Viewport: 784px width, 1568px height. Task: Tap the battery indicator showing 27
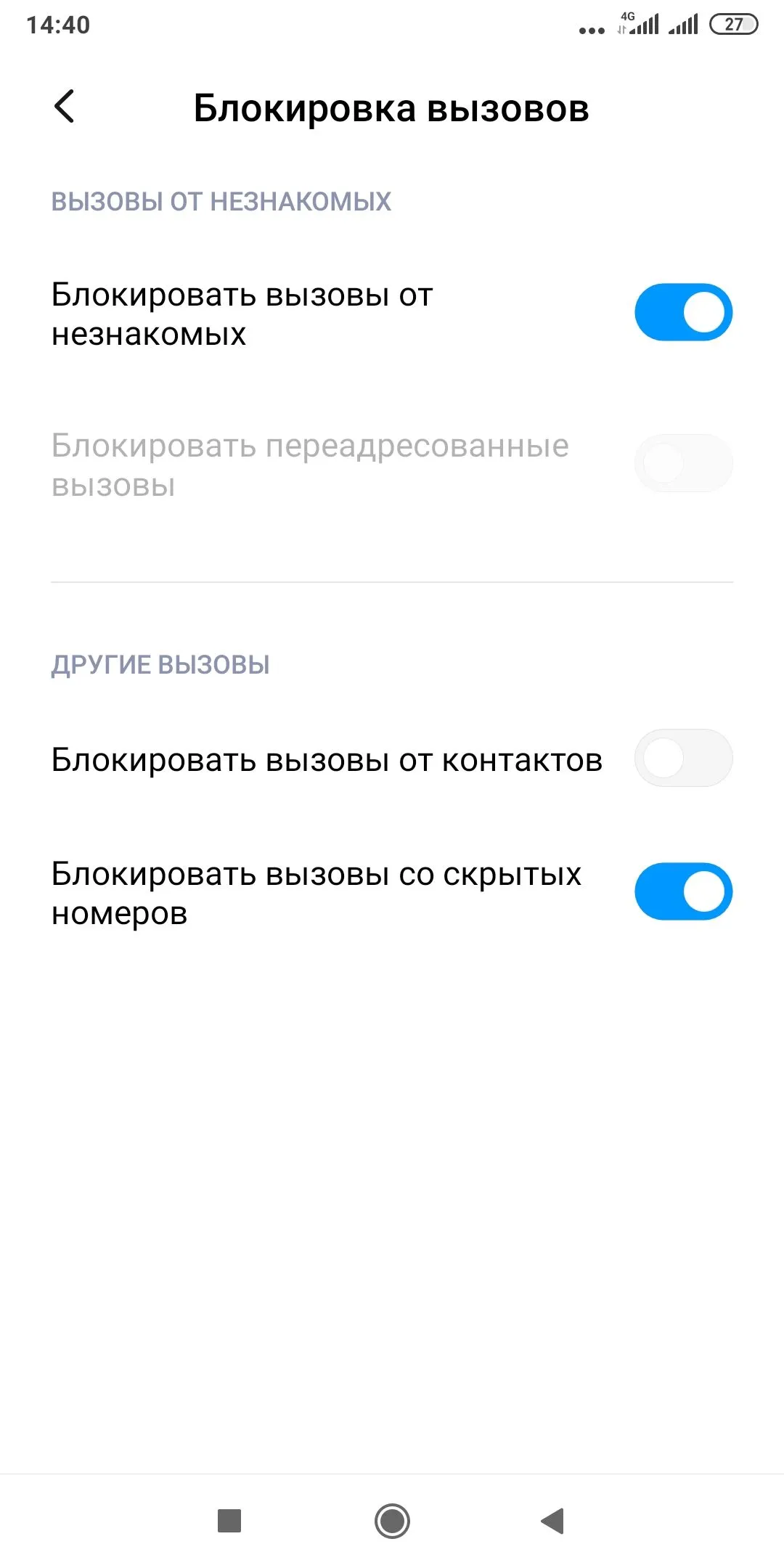pyautogui.click(x=733, y=24)
